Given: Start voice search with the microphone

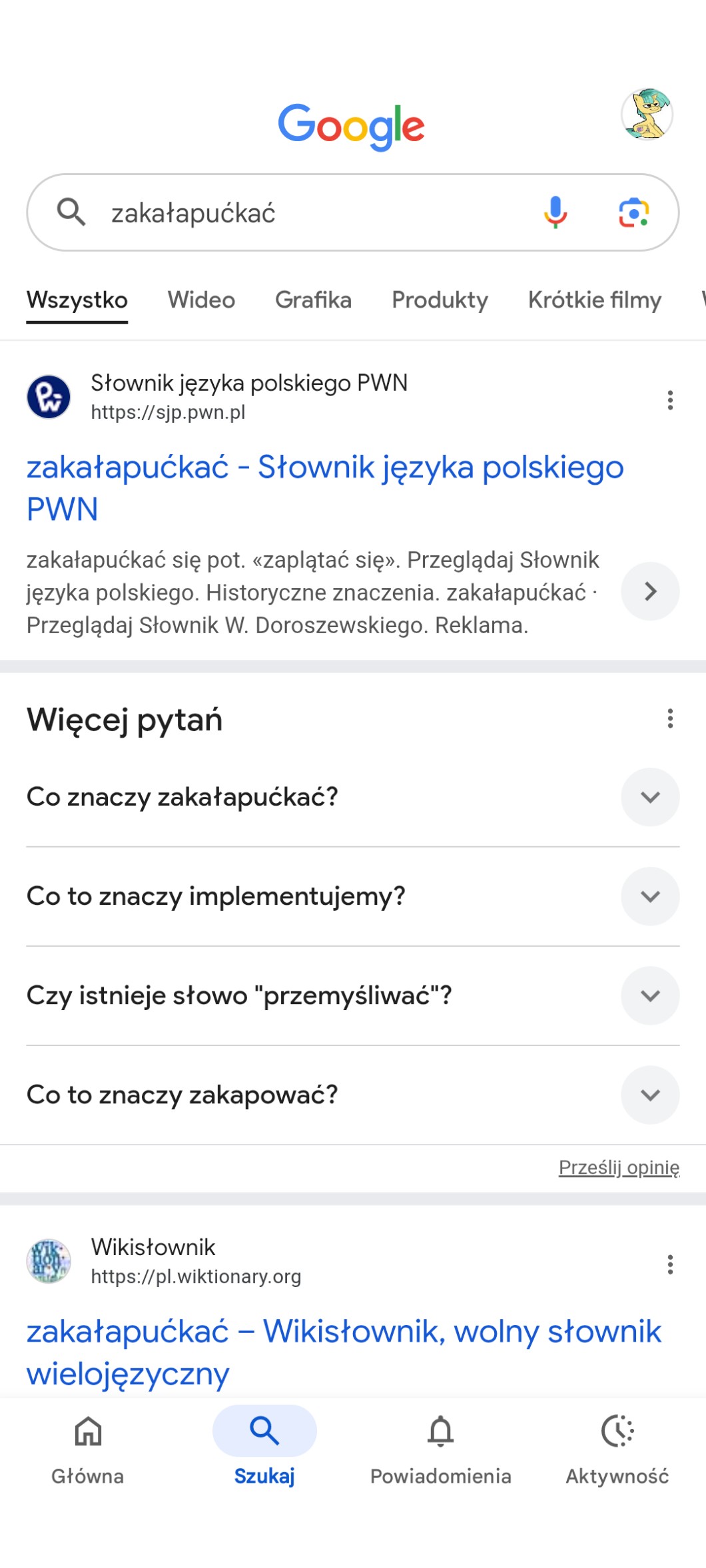Looking at the screenshot, I should (x=555, y=213).
